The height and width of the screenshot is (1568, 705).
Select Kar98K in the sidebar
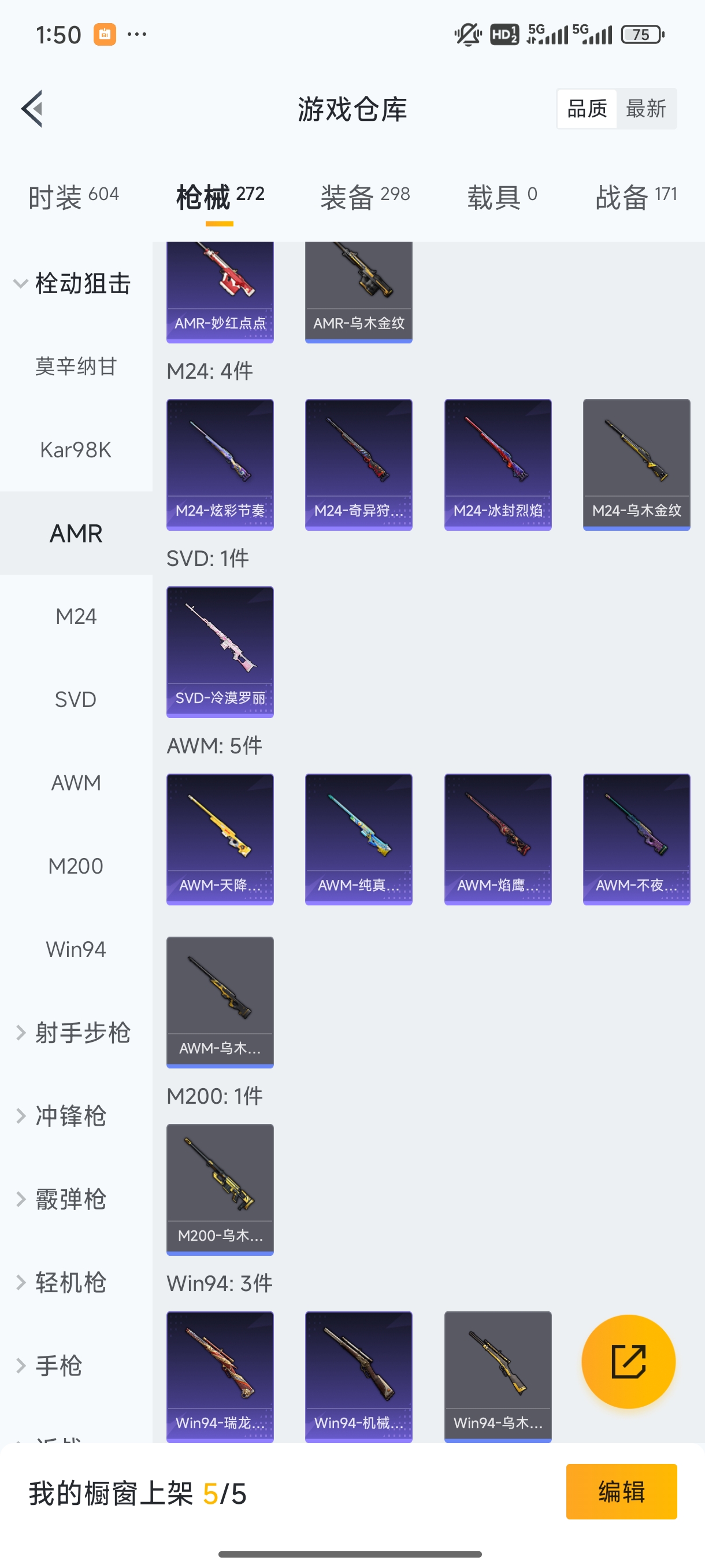(x=76, y=450)
